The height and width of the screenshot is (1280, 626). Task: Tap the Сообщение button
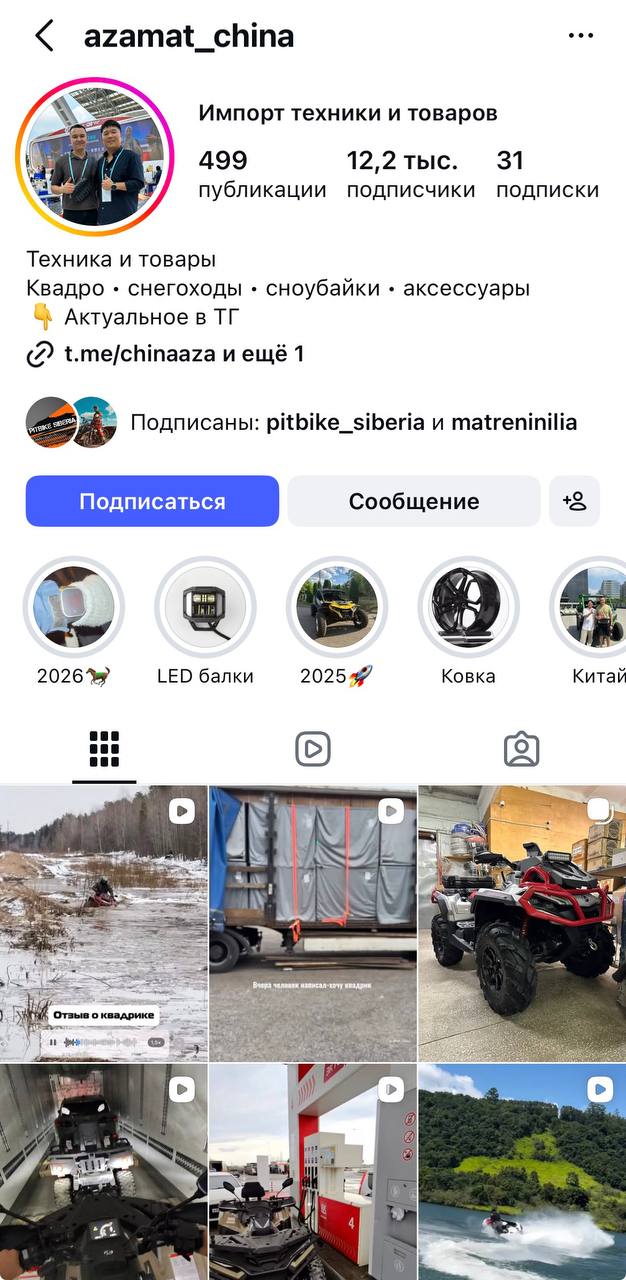(x=413, y=501)
